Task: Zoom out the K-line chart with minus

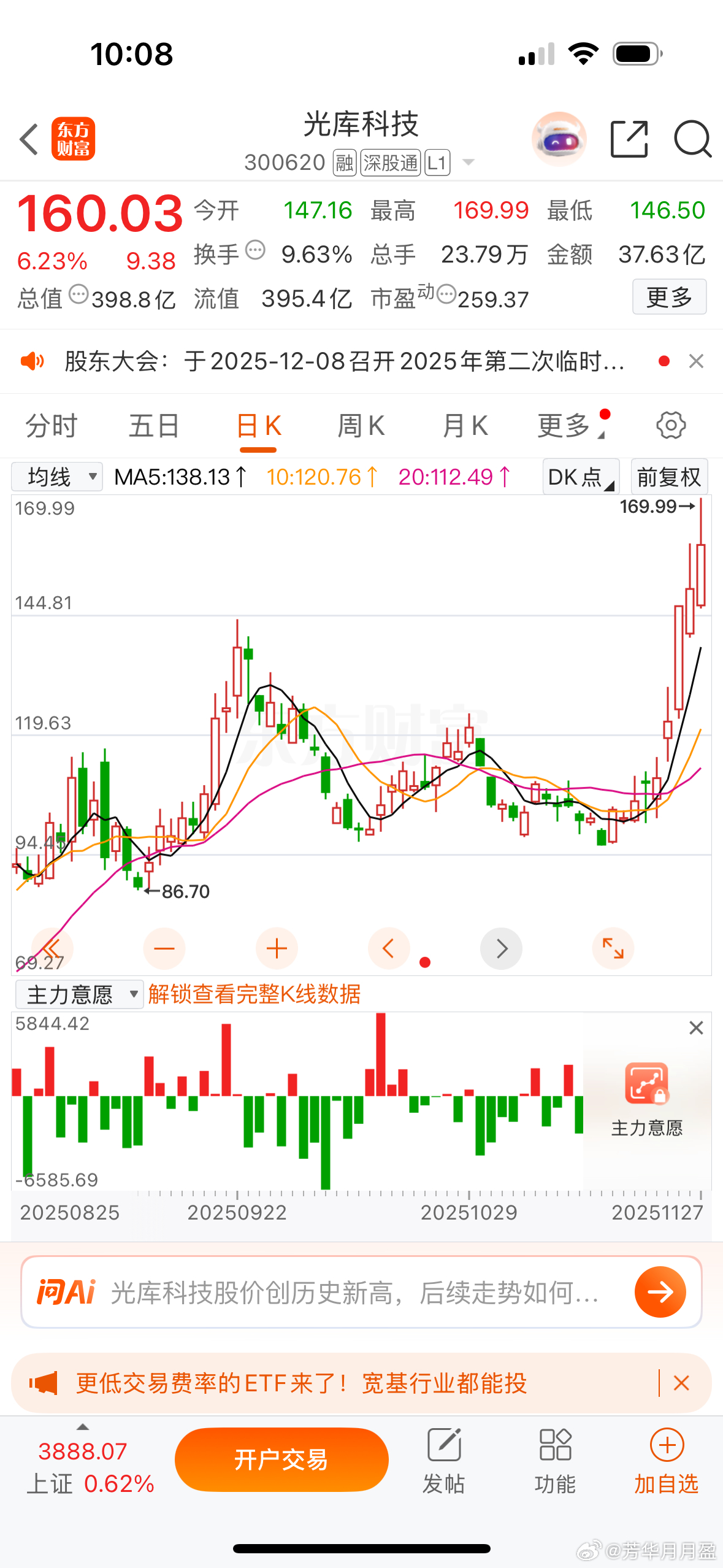Action: [164, 949]
